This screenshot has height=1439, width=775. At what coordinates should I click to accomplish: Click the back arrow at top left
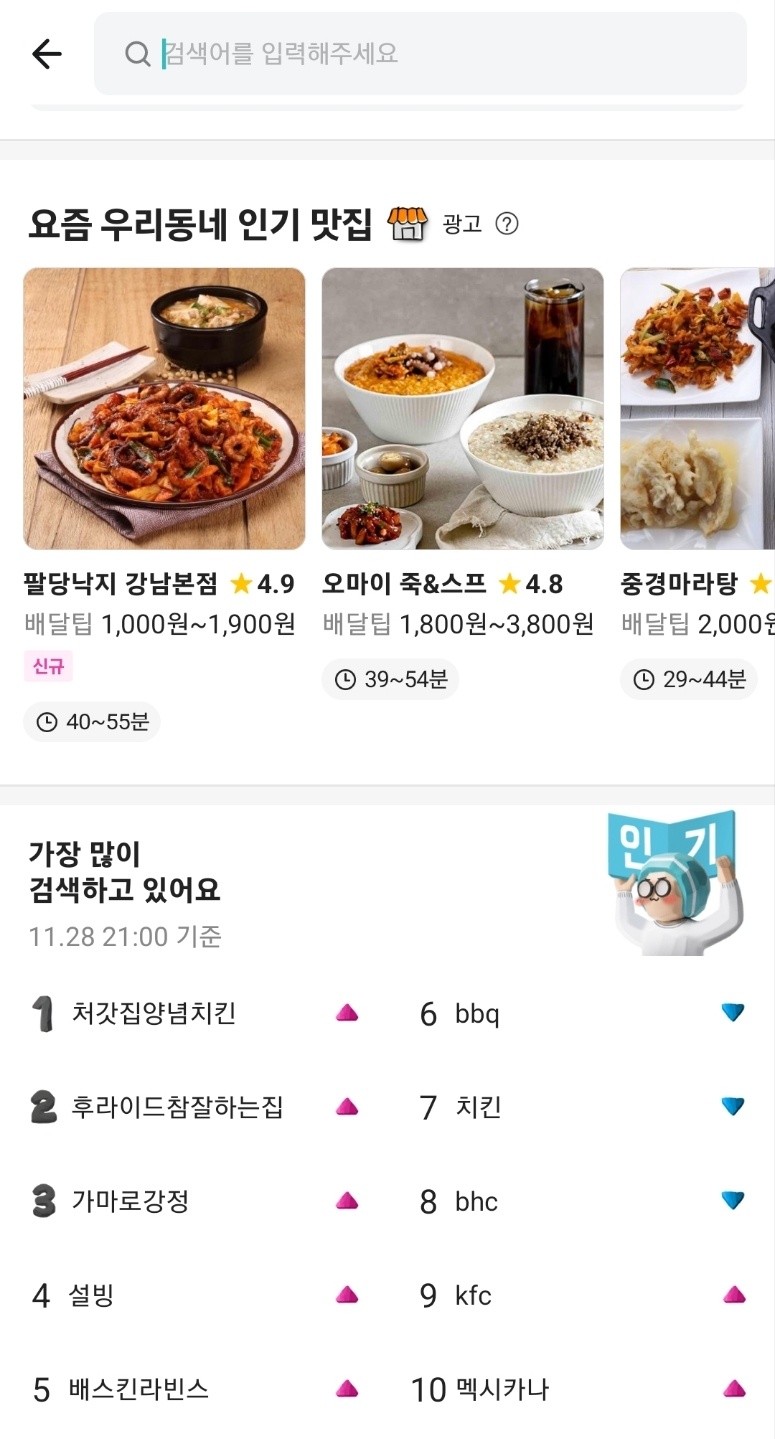[45, 54]
